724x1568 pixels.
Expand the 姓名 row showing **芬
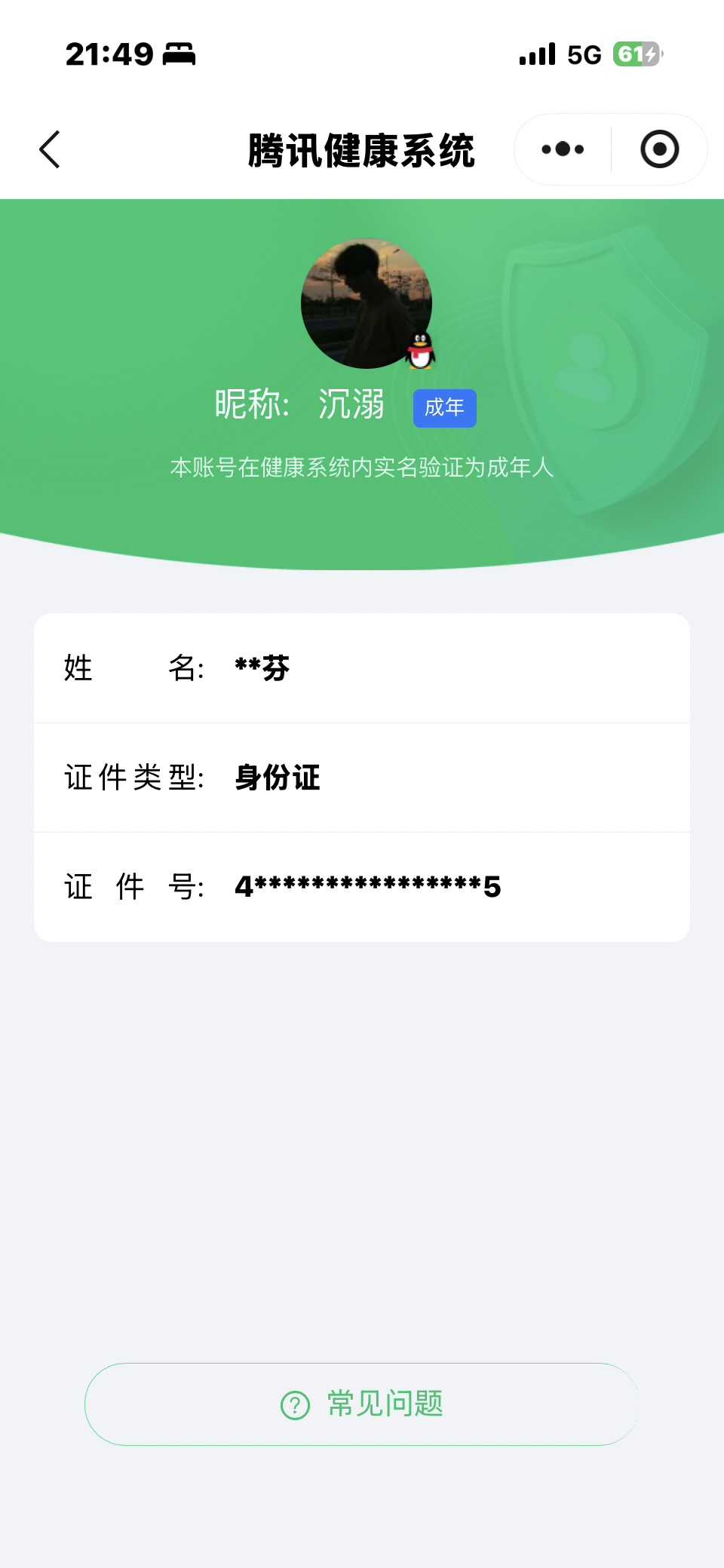(x=362, y=667)
